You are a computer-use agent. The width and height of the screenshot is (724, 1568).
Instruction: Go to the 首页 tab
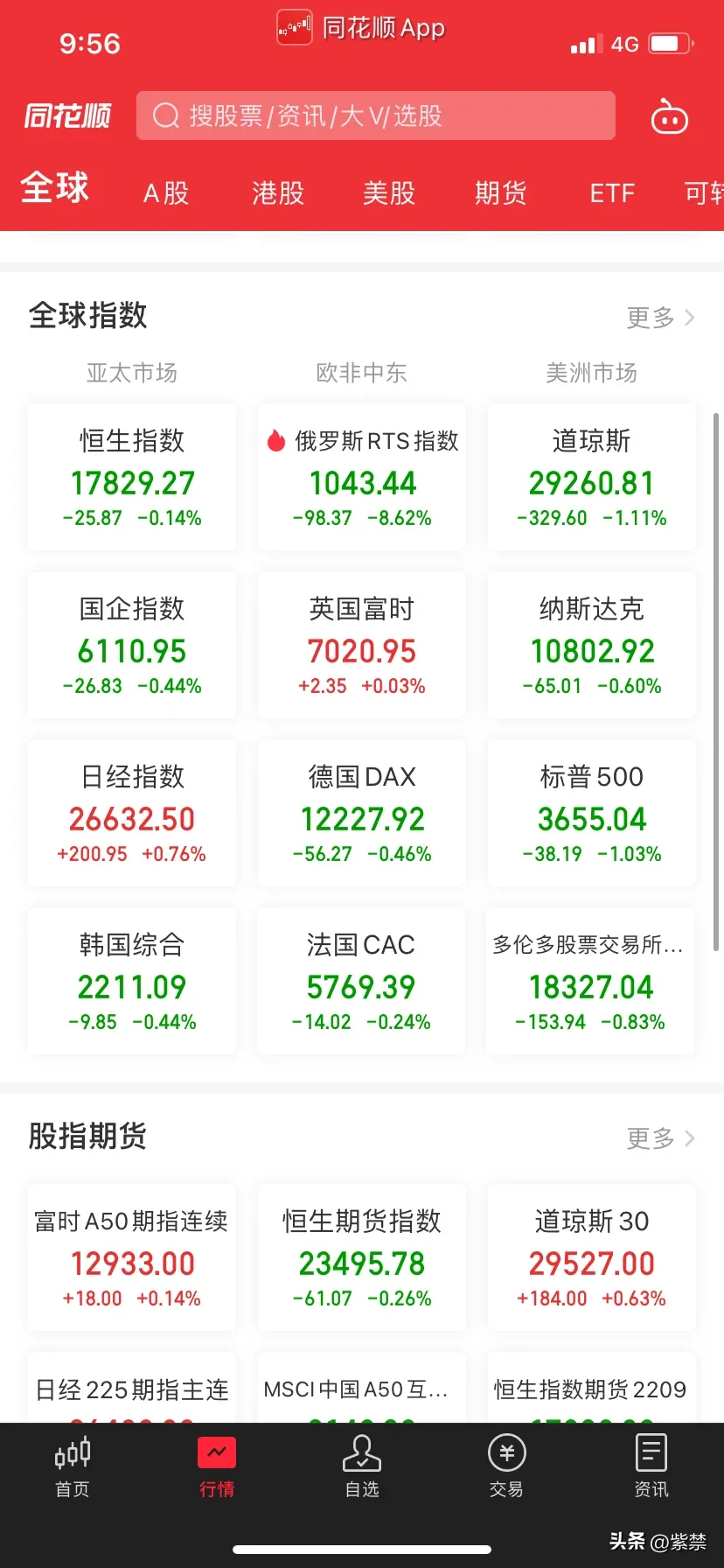click(73, 1466)
